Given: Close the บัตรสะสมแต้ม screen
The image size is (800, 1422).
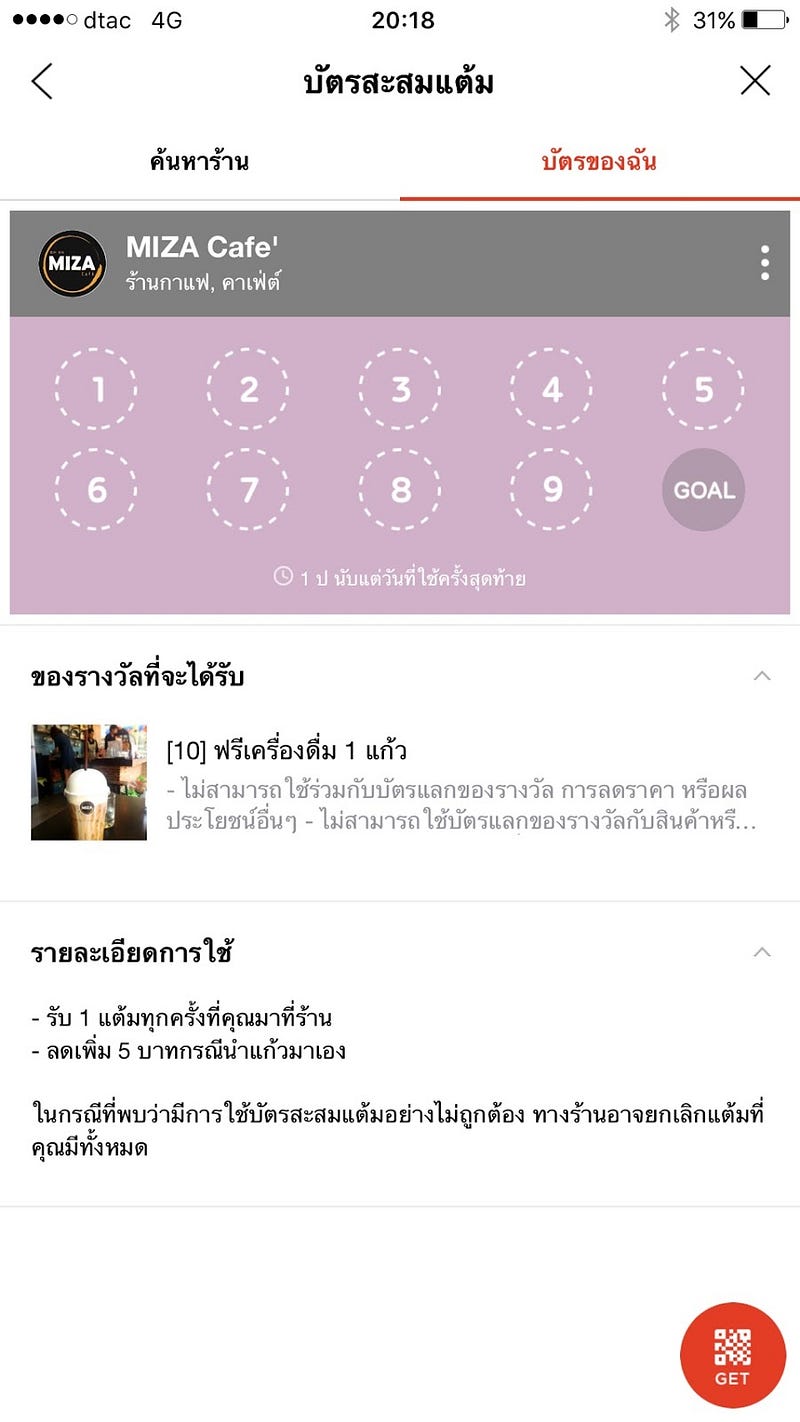Looking at the screenshot, I should 755,81.
